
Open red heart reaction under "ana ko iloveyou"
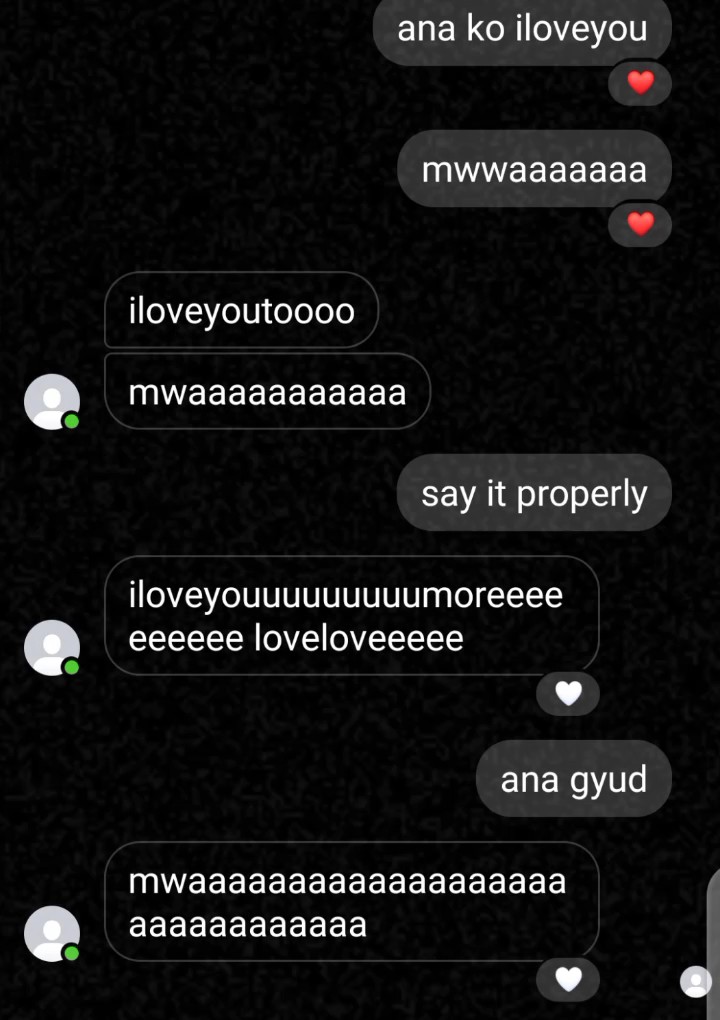click(x=640, y=83)
